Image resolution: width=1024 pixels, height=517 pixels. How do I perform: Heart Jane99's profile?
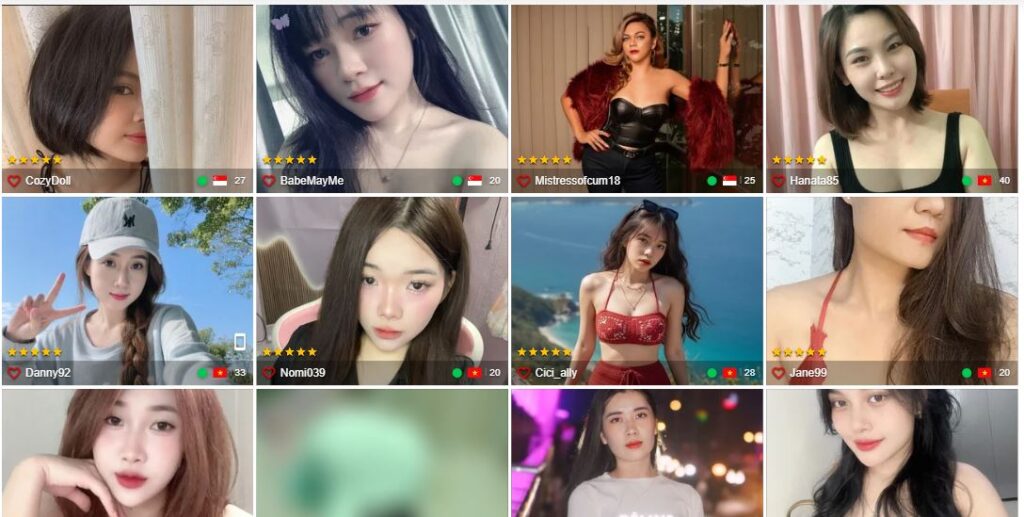point(779,373)
